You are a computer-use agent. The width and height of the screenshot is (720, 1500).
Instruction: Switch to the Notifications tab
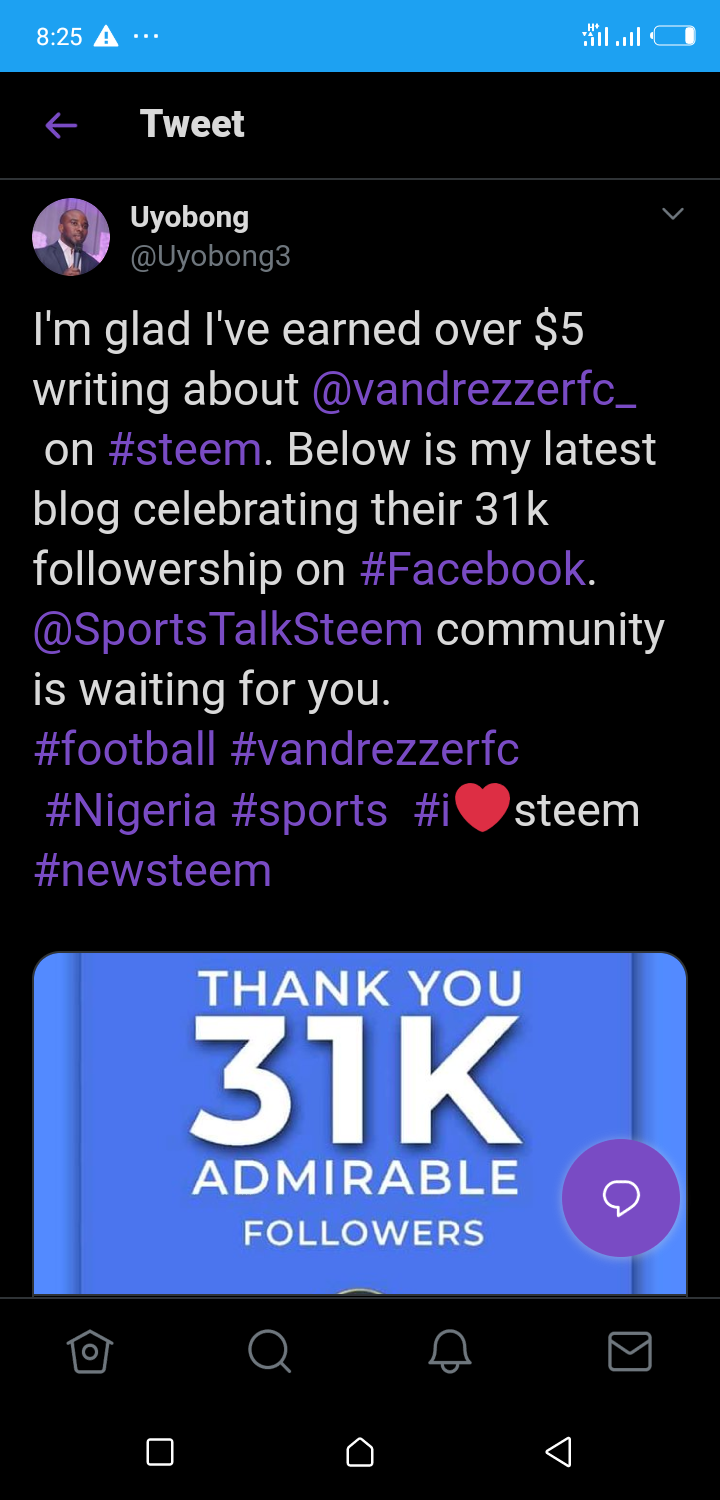click(450, 1352)
